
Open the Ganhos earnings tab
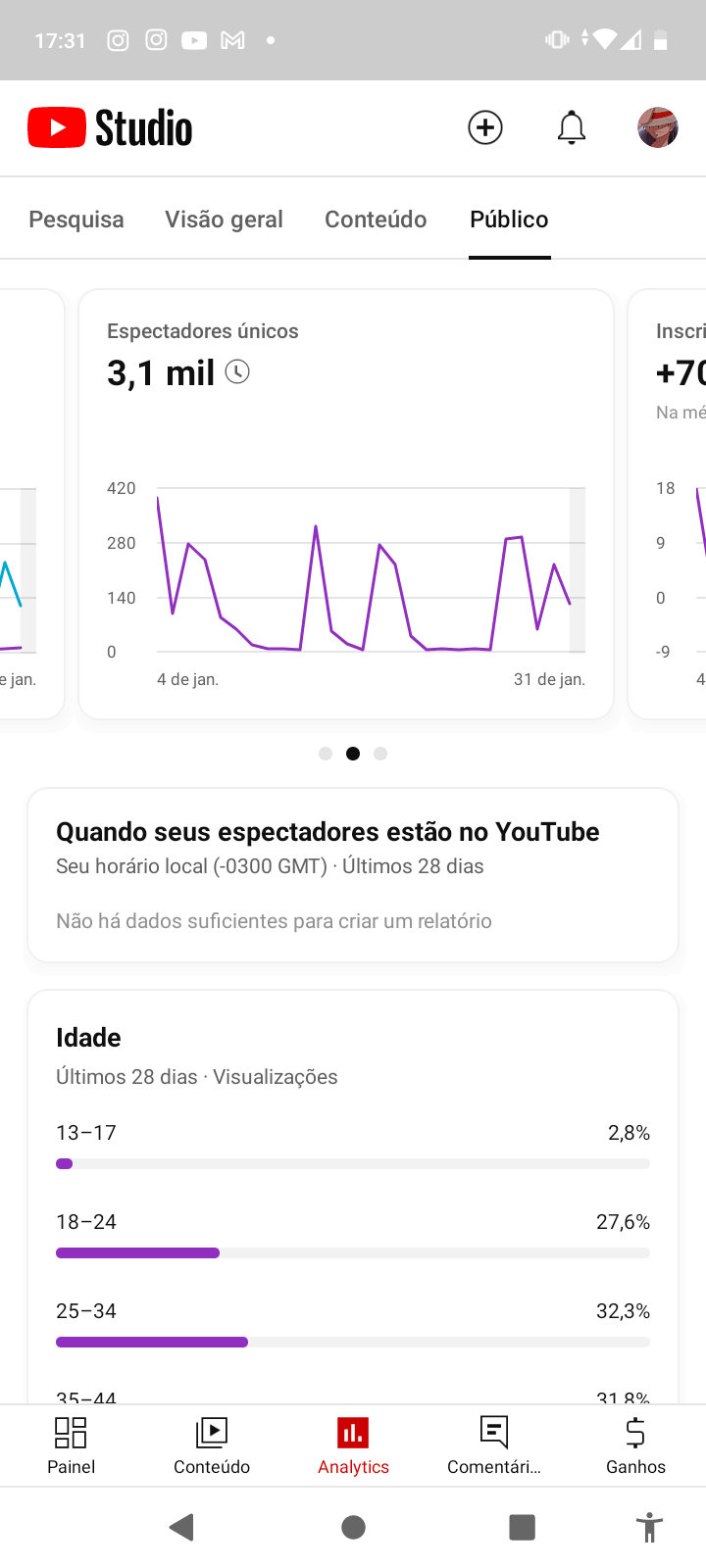[x=635, y=1445]
